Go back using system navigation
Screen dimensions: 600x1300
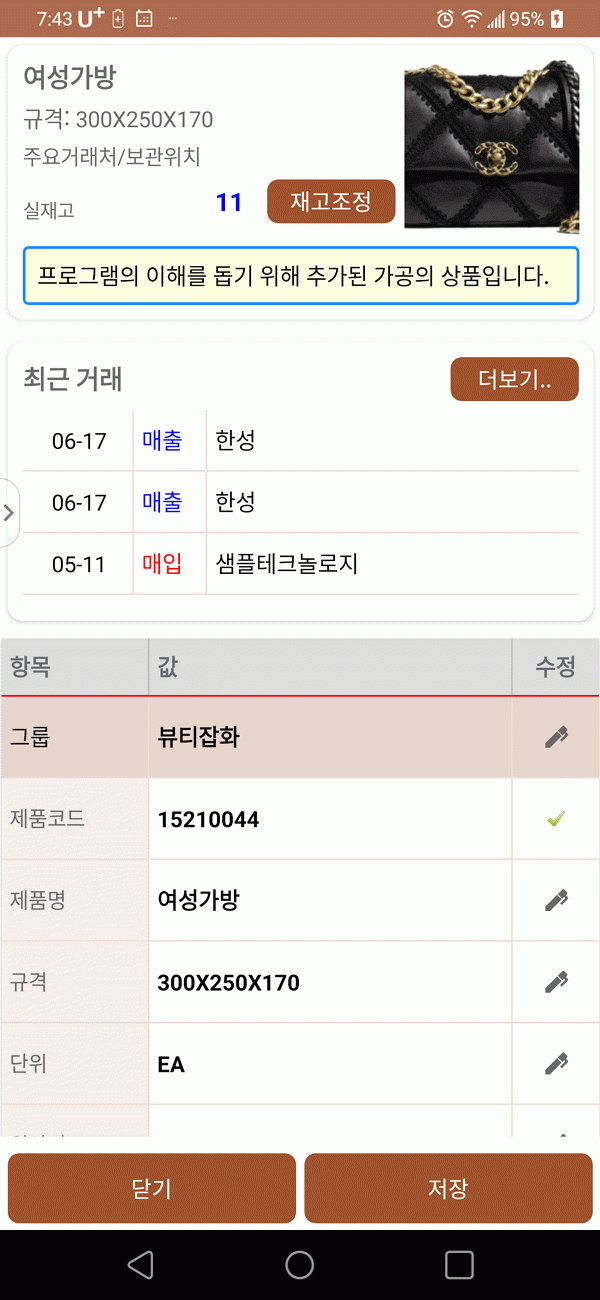141,1265
